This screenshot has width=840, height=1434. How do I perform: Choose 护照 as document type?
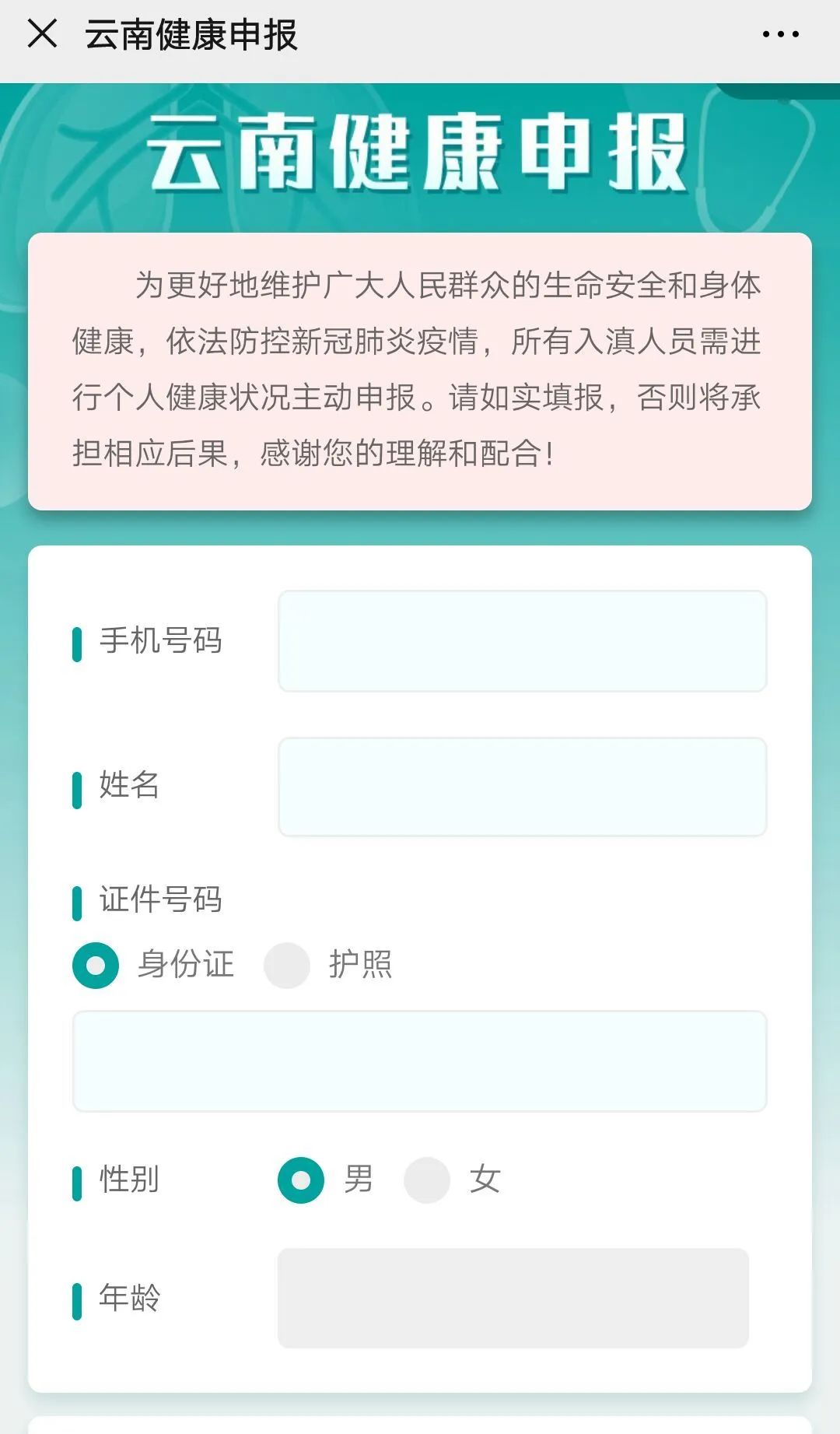coord(287,966)
